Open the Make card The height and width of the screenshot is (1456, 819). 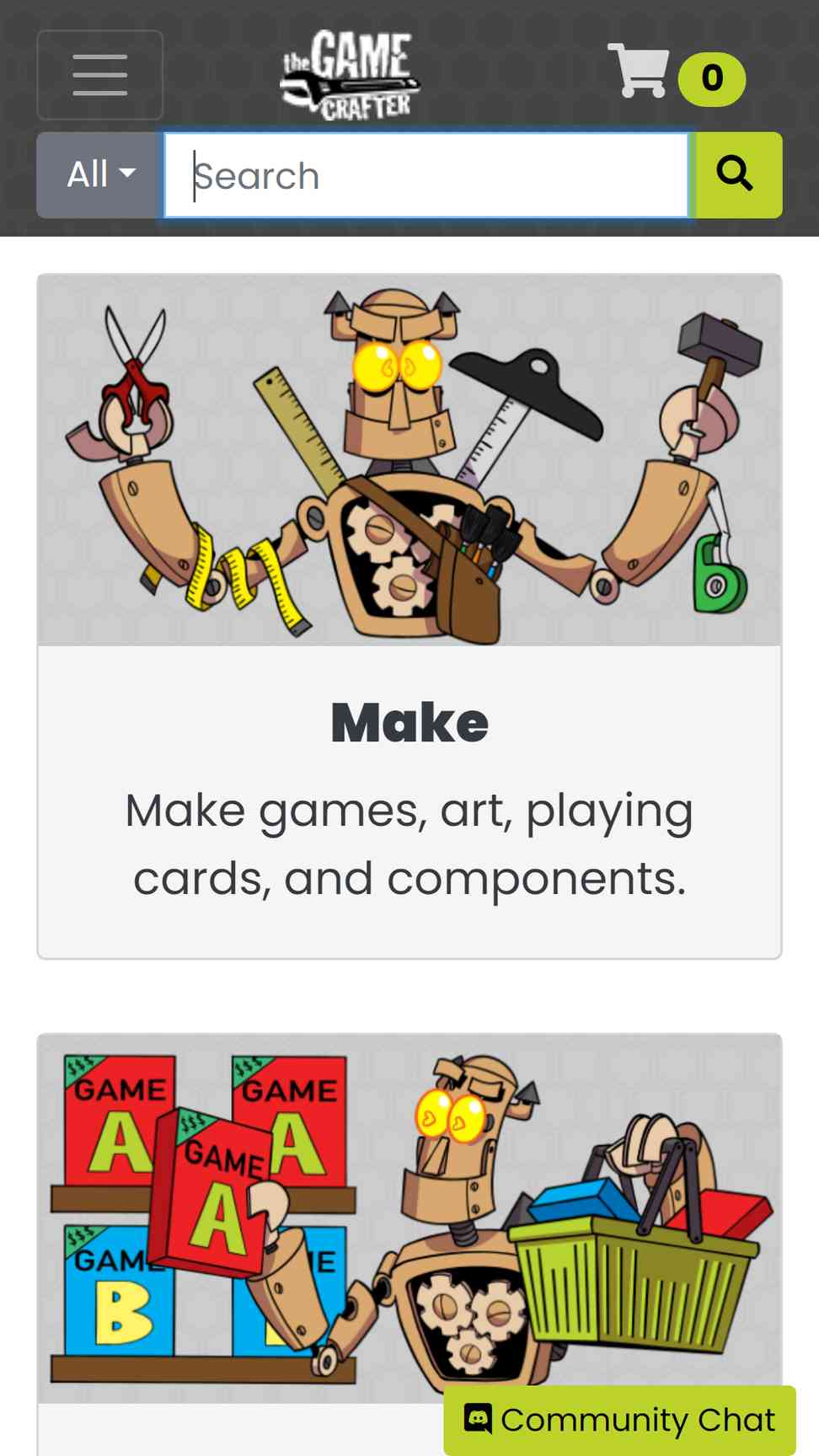[x=409, y=616]
